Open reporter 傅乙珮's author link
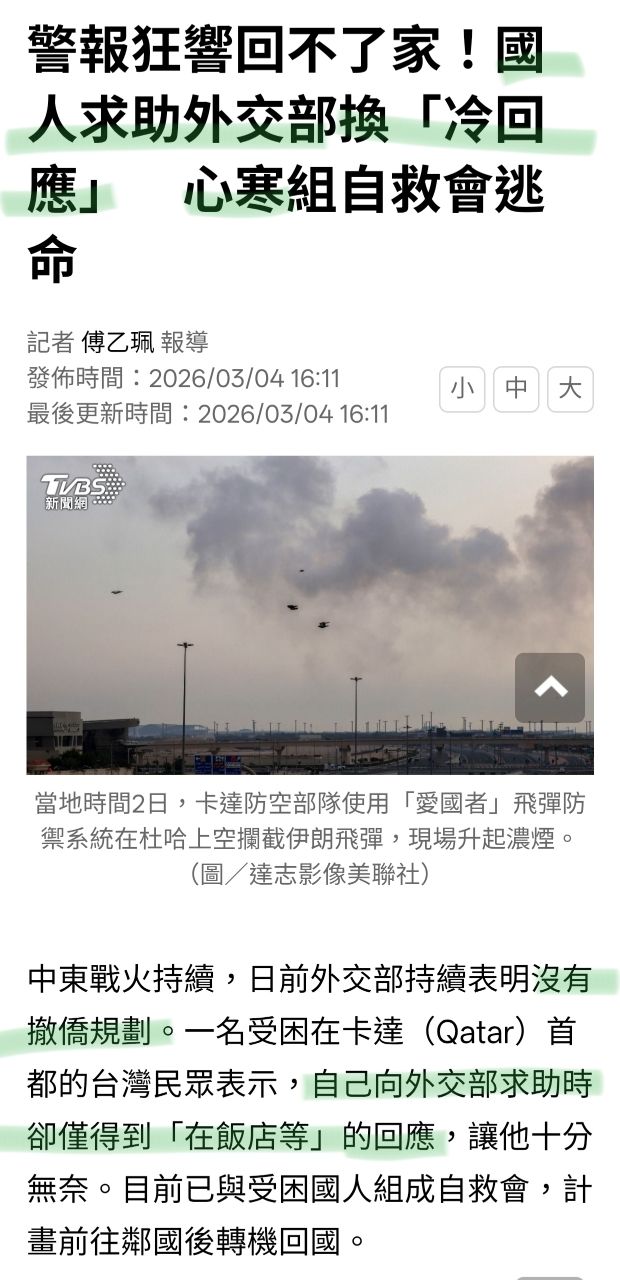620x1280 pixels. [x=118, y=342]
